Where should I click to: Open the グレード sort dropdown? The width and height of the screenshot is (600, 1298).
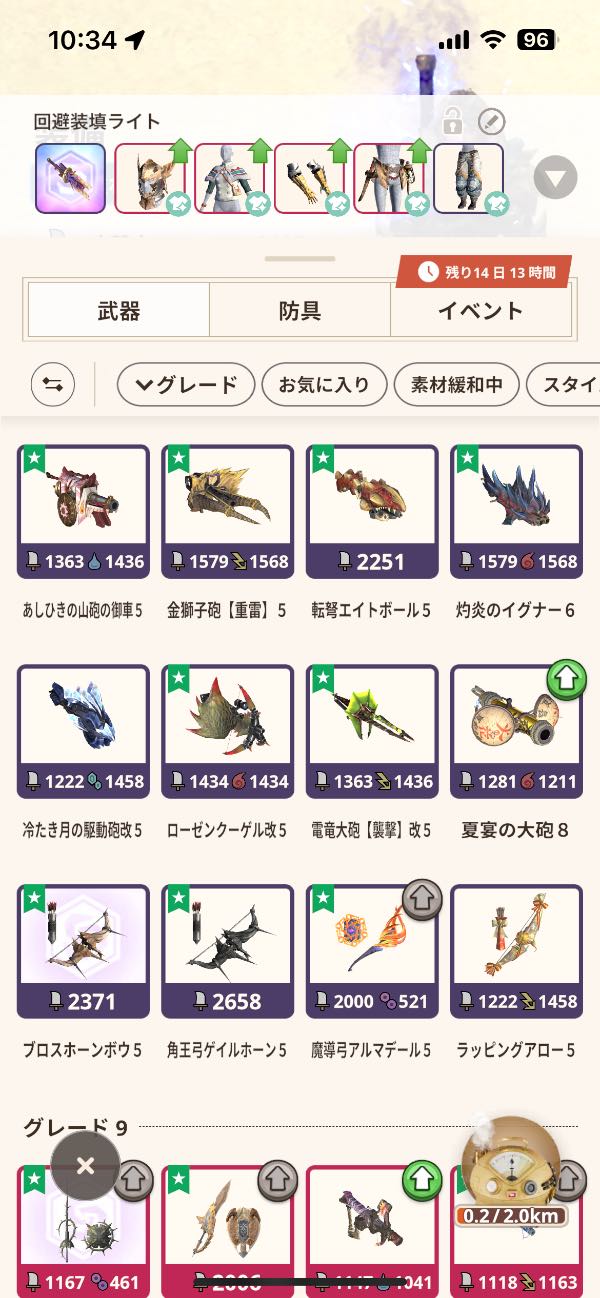point(185,384)
